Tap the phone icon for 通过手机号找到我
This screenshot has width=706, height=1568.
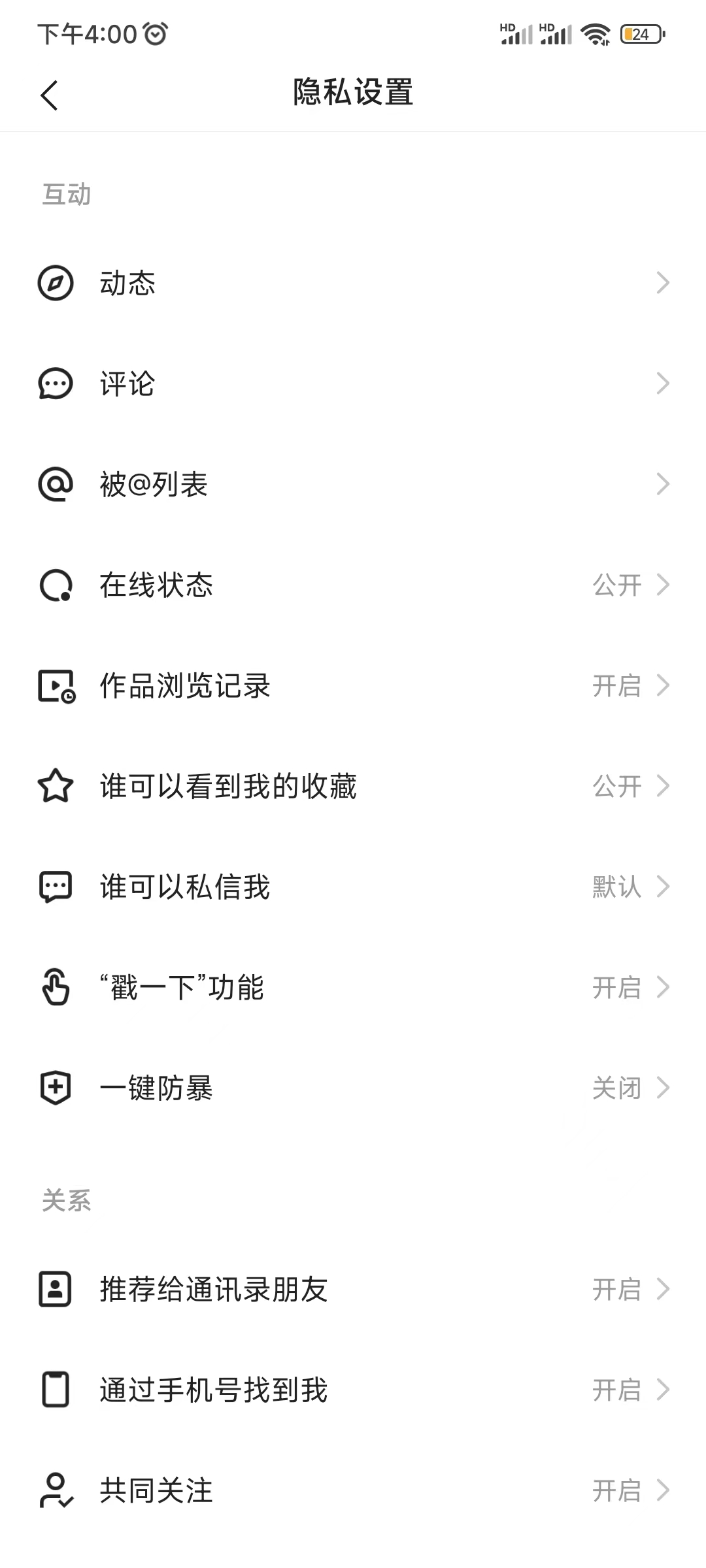tap(56, 1389)
